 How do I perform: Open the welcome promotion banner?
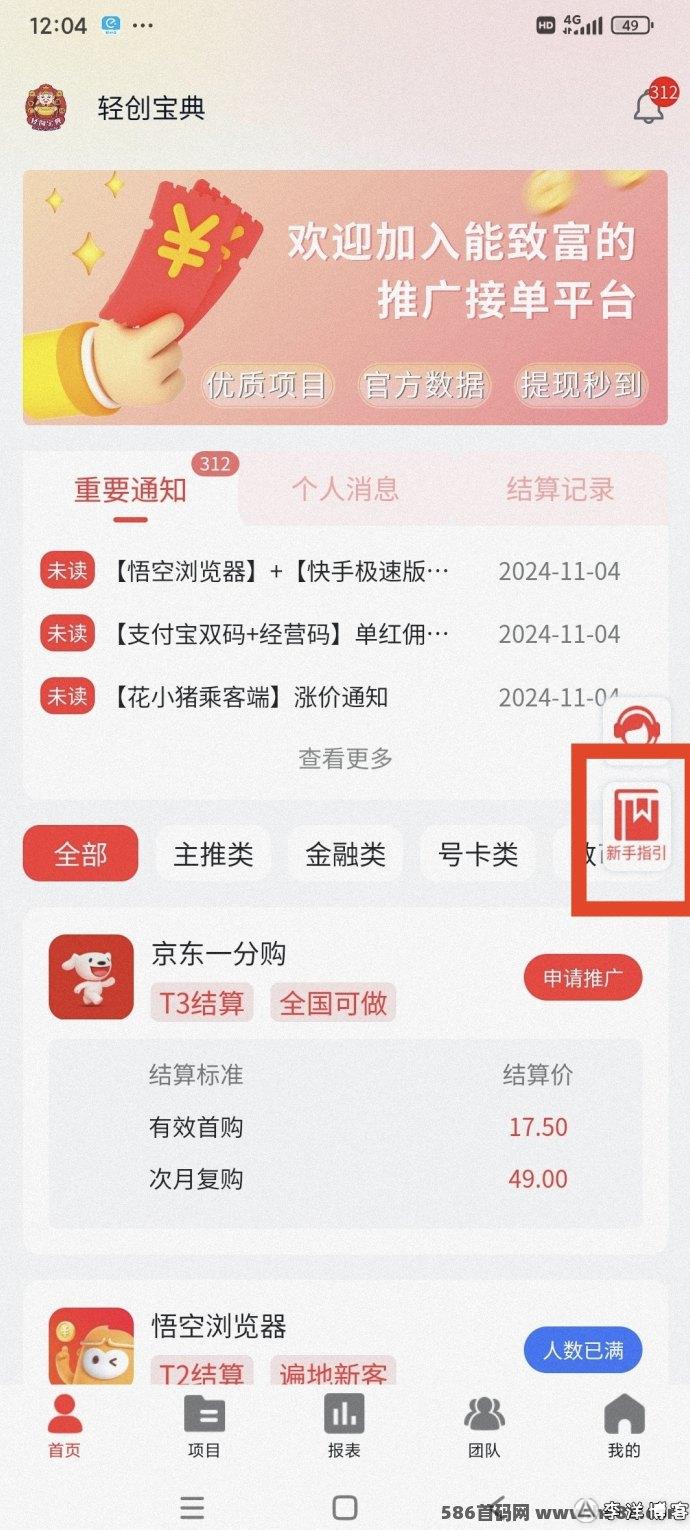(345, 297)
